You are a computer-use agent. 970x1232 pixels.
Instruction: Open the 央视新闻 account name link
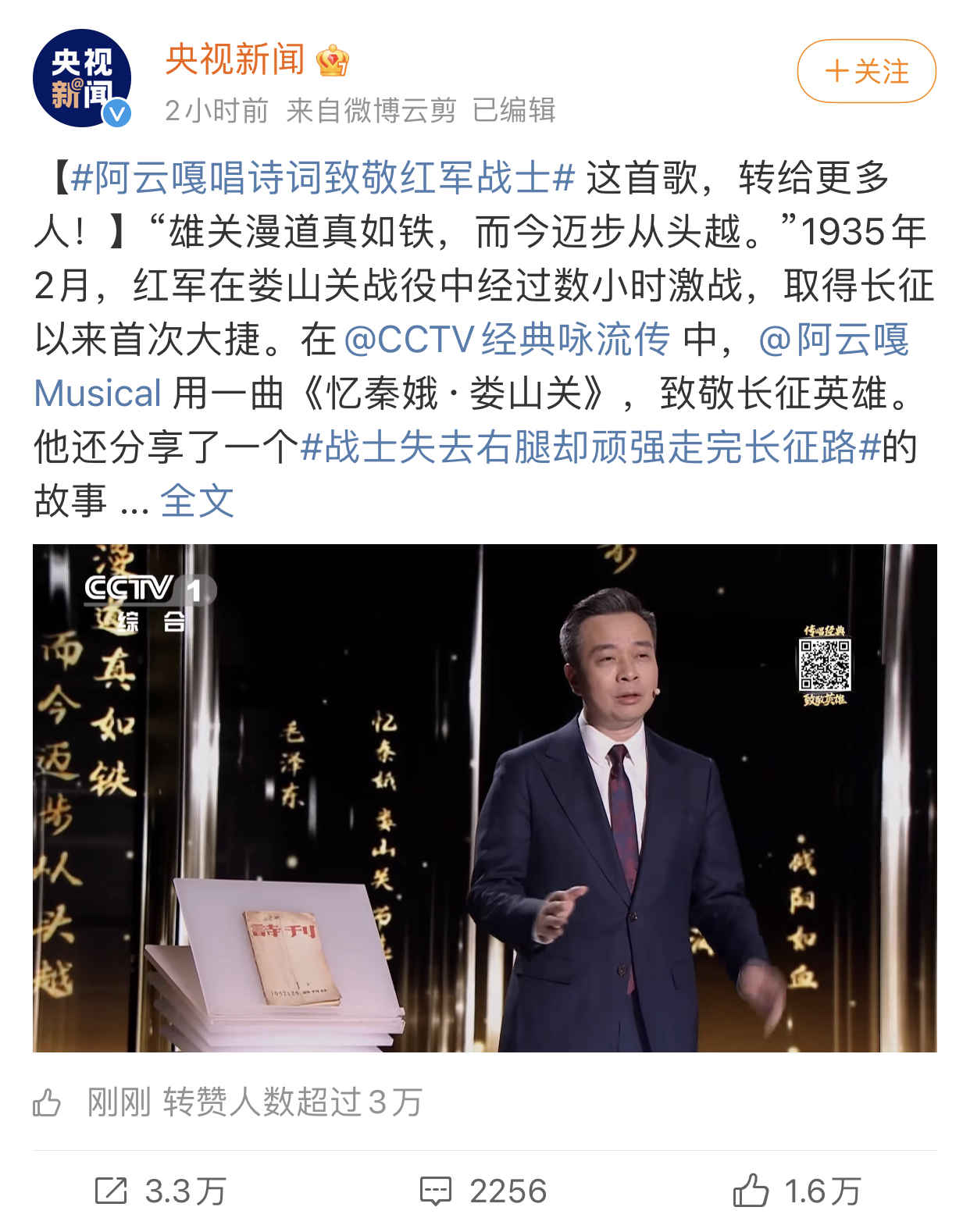pyautogui.click(x=234, y=59)
